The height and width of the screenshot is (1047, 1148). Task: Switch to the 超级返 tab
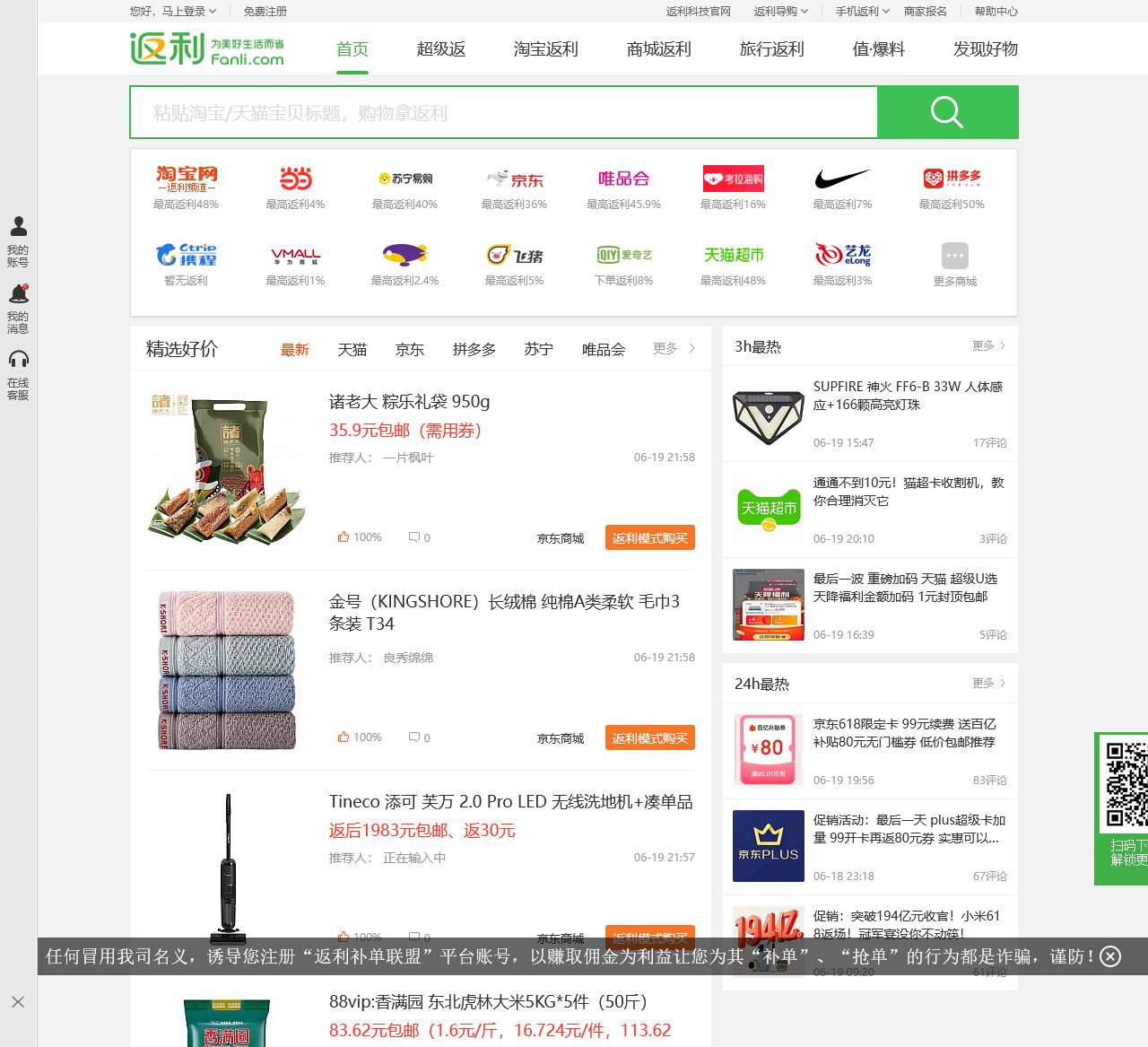click(x=440, y=49)
